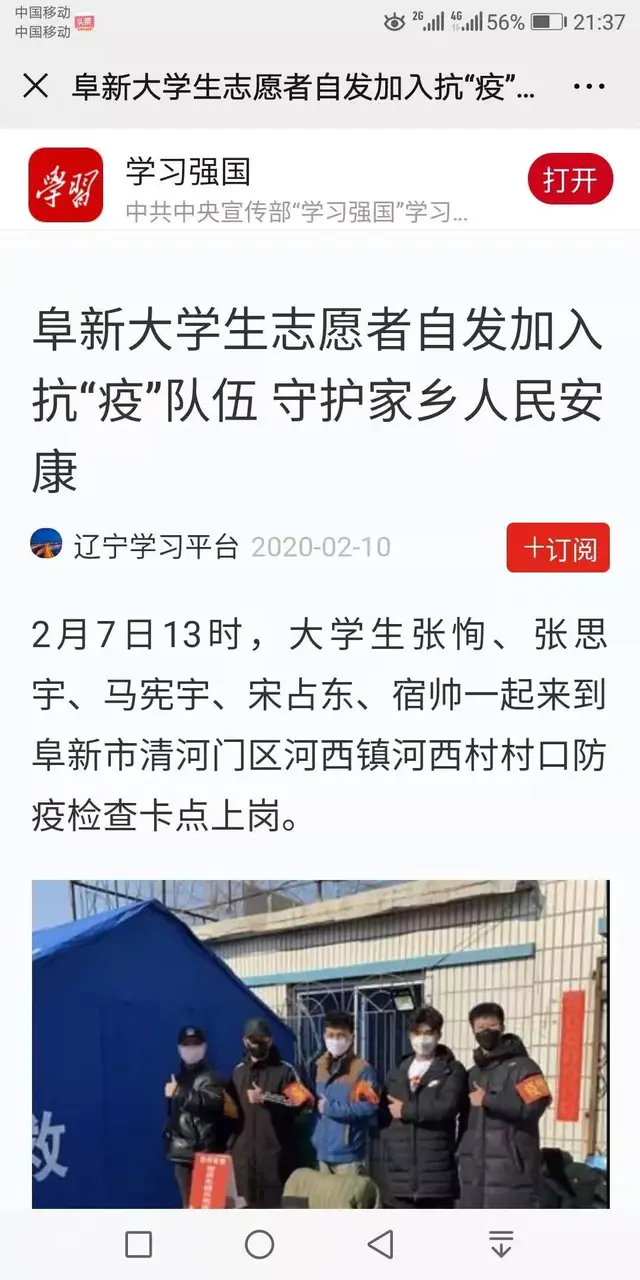Viewport: 640px width, 1280px height.
Task: Go back with system back triangle
Action: [x=380, y=1244]
